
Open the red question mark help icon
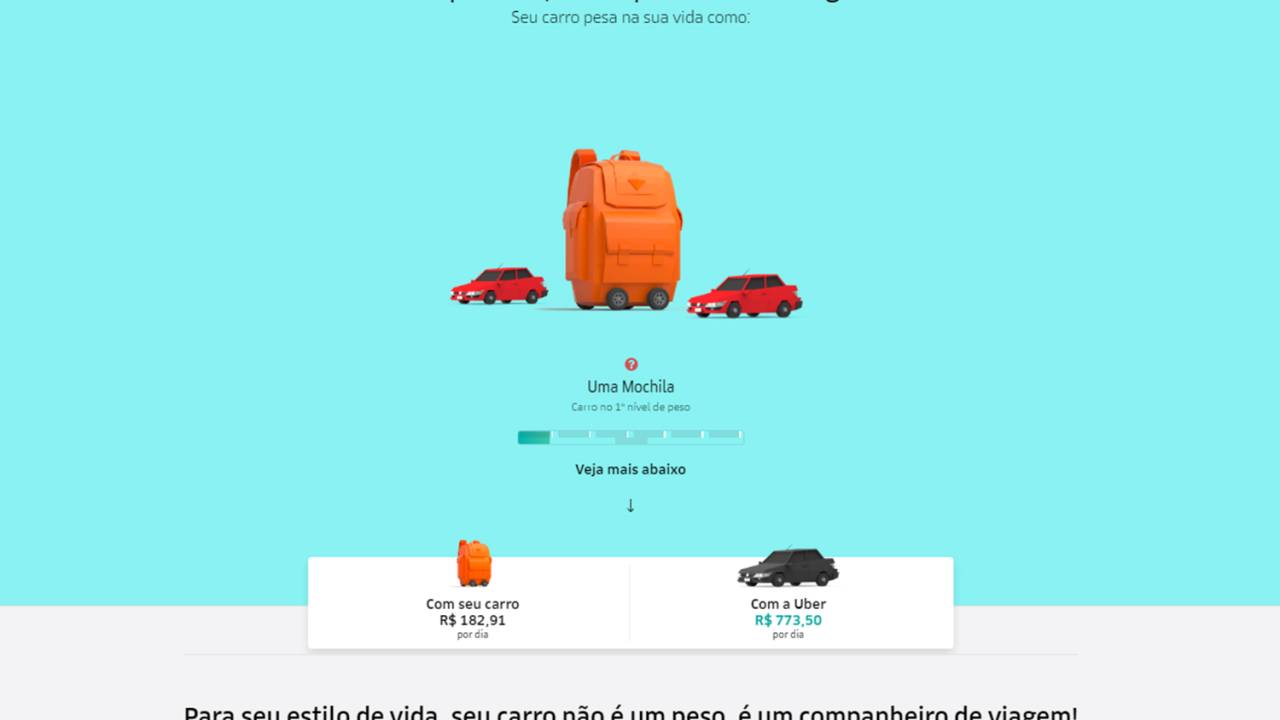[x=631, y=364]
